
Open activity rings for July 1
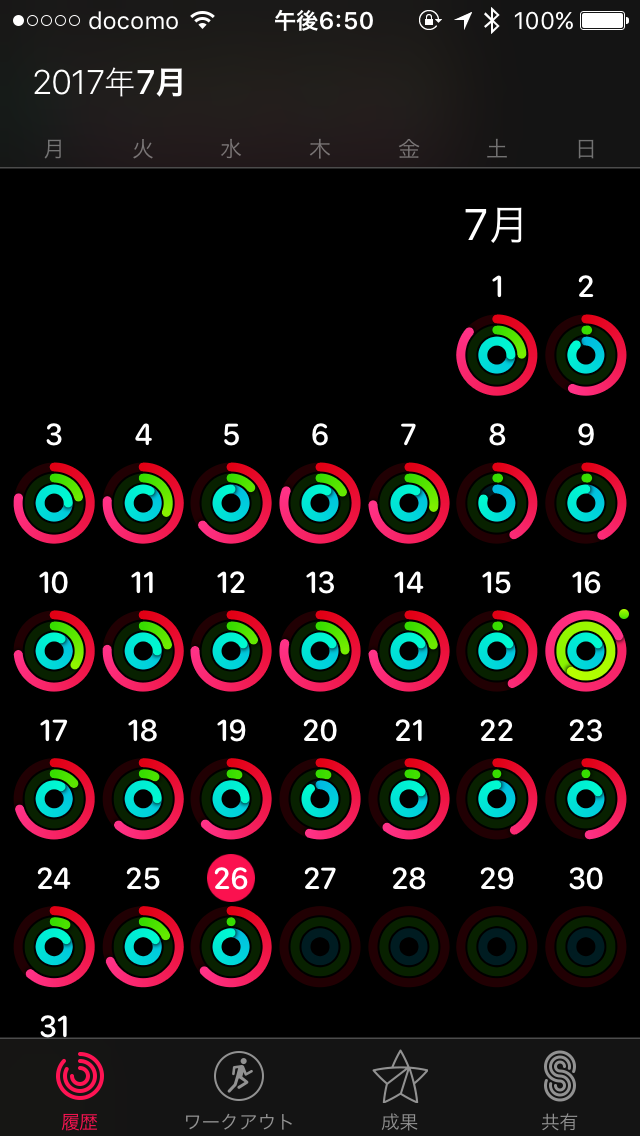click(497, 355)
